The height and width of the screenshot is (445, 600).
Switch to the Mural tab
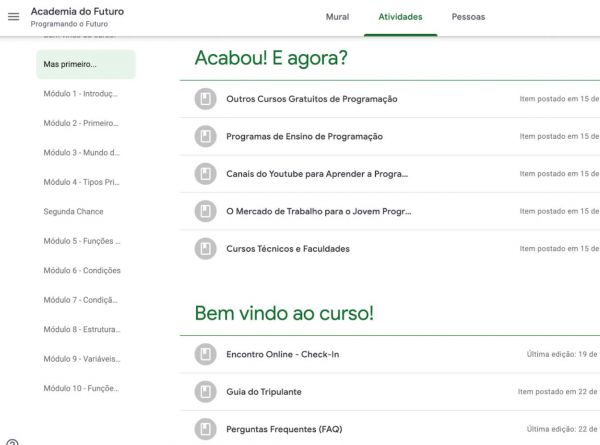(337, 17)
